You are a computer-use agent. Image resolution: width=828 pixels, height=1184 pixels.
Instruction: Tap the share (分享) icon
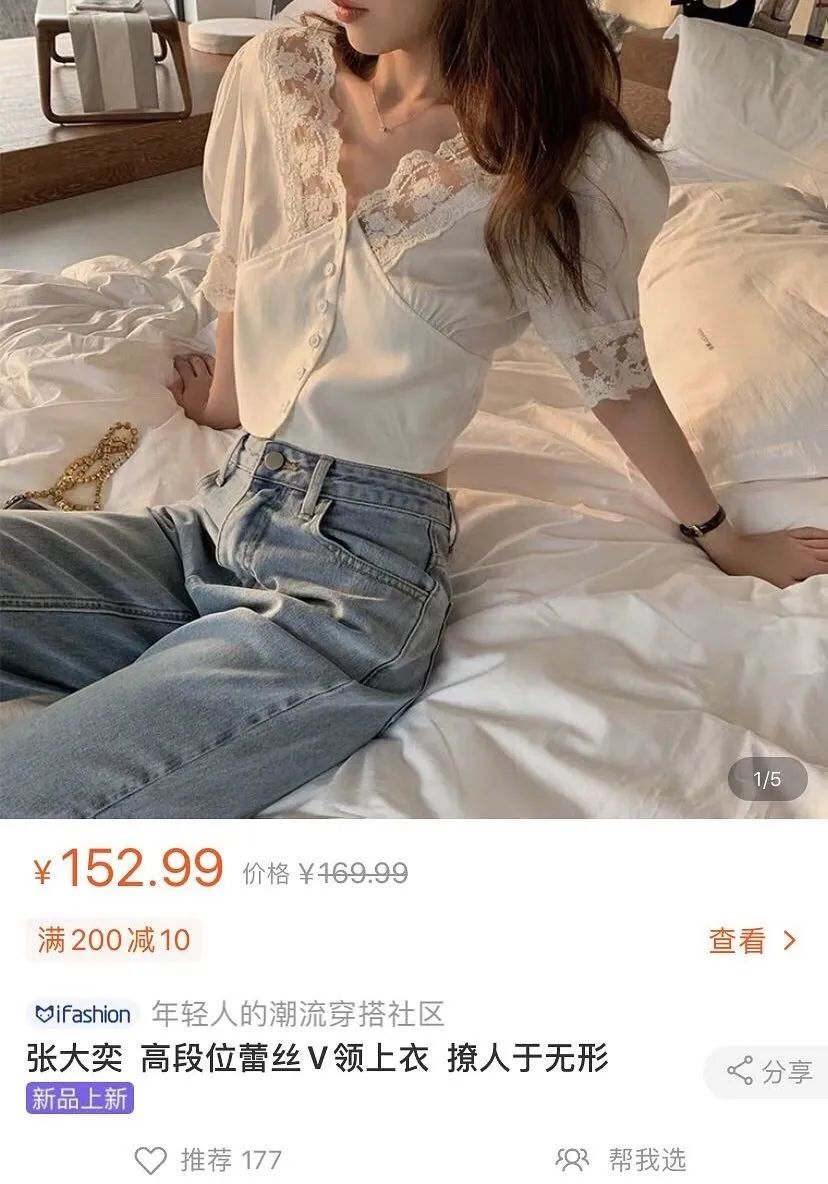tap(742, 1068)
